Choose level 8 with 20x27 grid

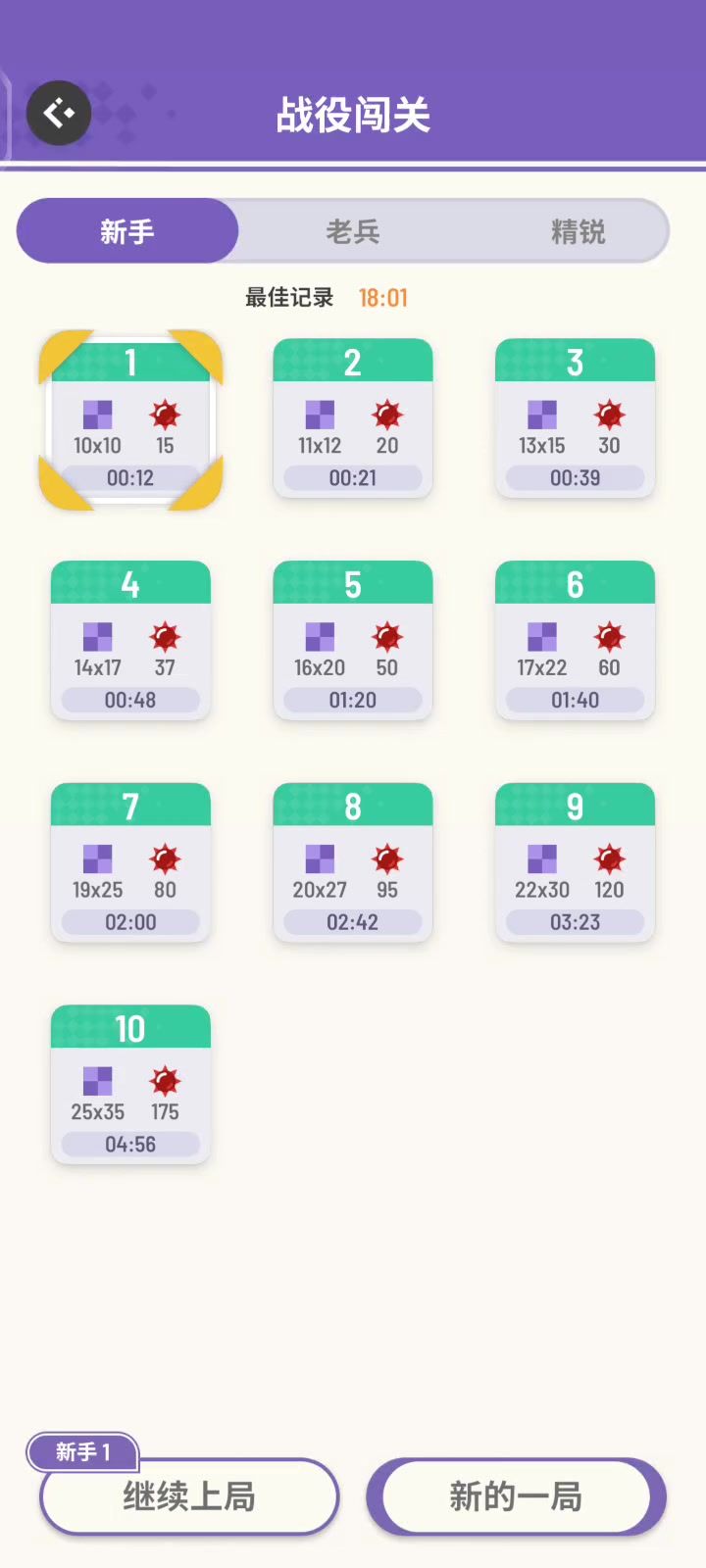[353, 863]
